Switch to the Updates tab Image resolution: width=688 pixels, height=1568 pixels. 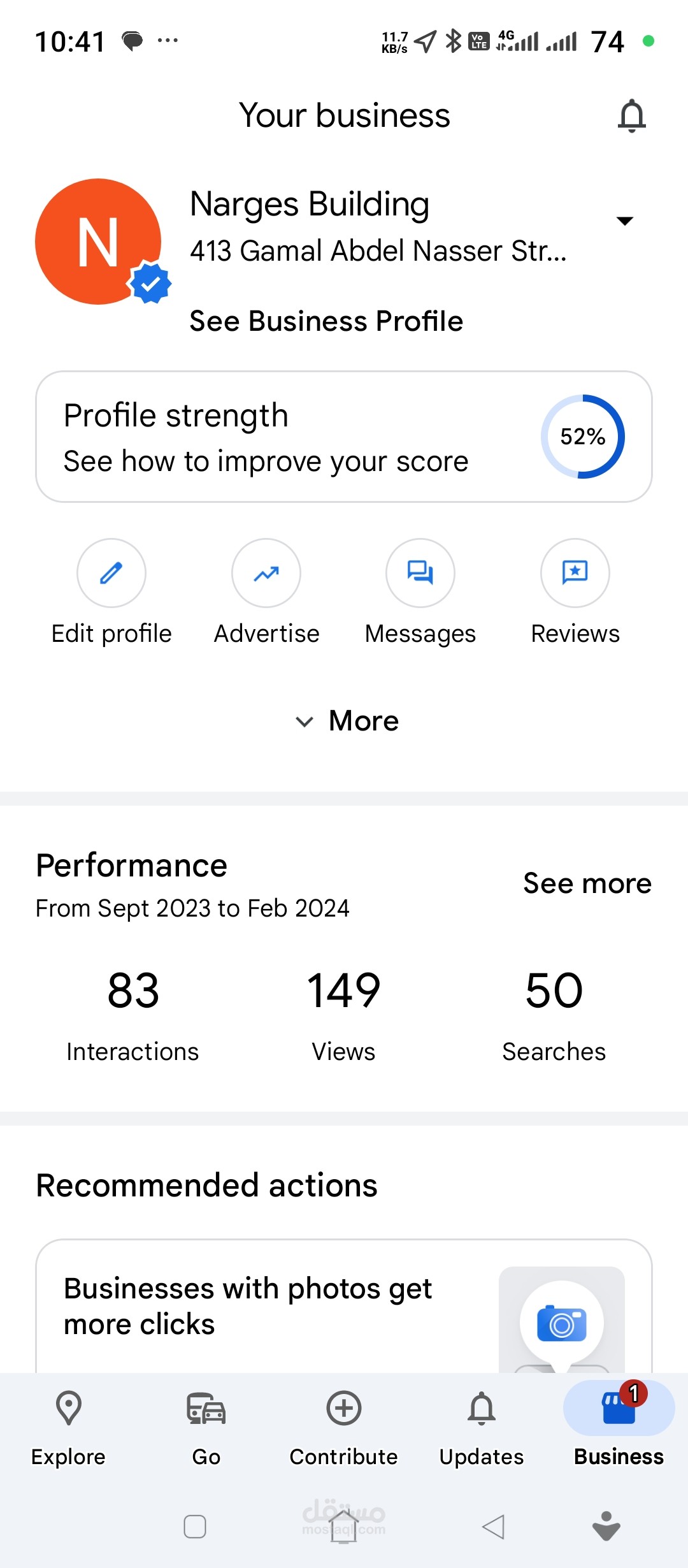(x=482, y=1428)
